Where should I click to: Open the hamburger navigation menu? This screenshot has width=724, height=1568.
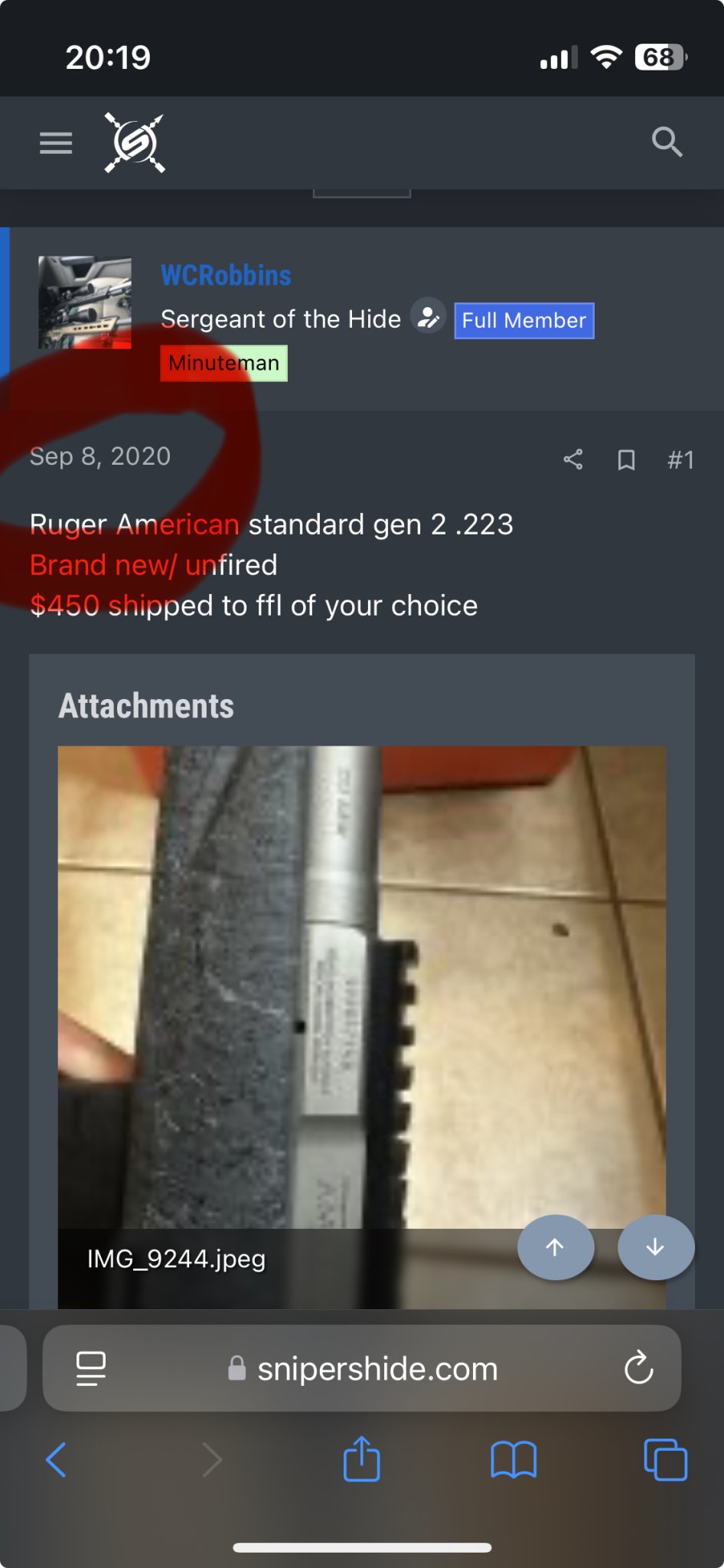tap(56, 142)
